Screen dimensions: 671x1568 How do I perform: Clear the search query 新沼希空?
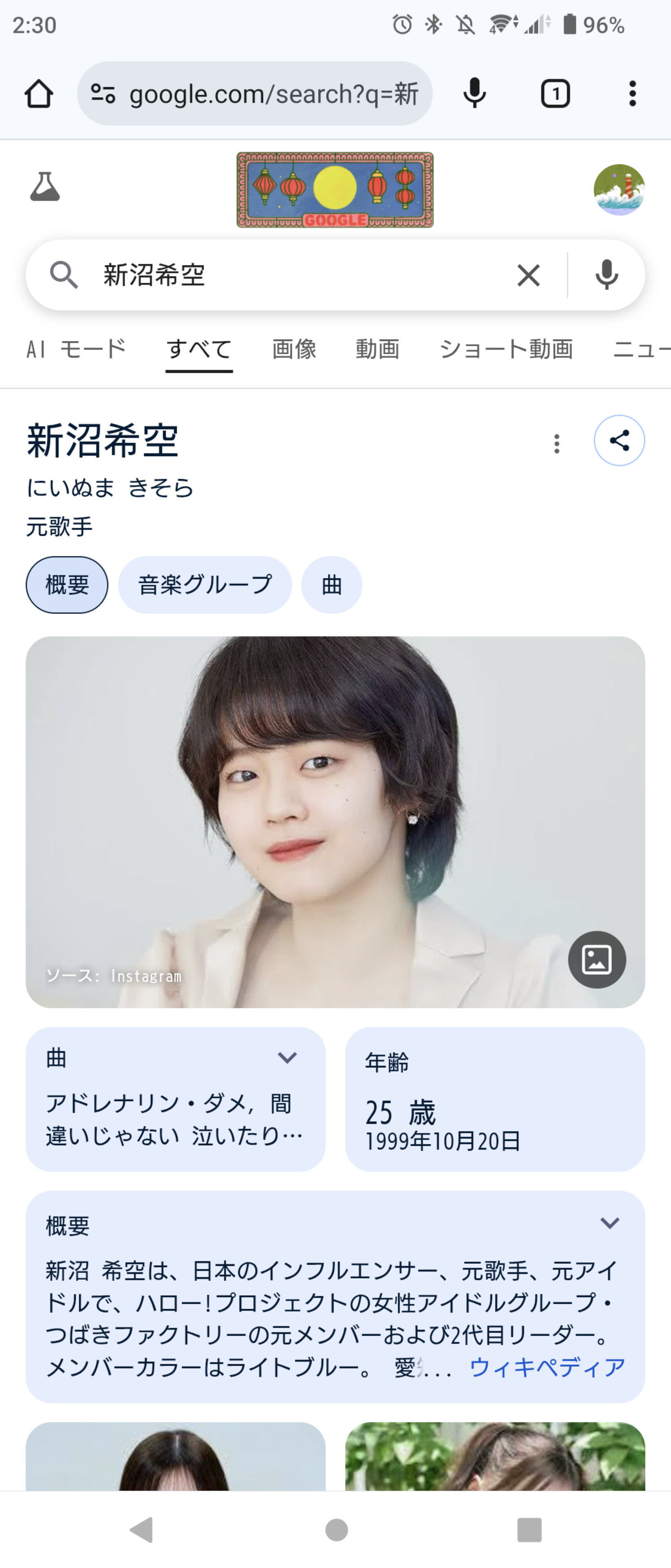pos(528,275)
